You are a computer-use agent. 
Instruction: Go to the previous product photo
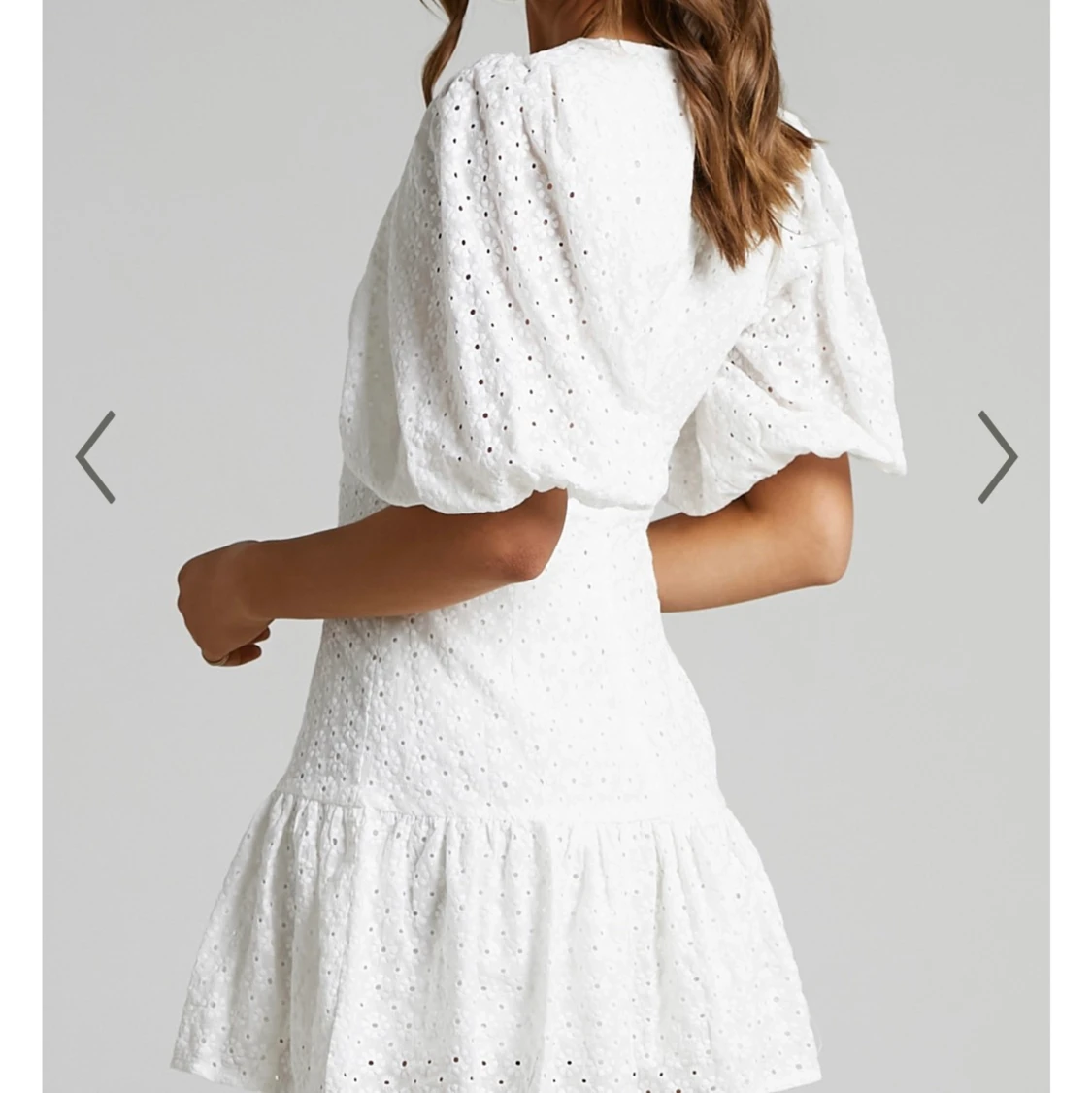point(96,456)
